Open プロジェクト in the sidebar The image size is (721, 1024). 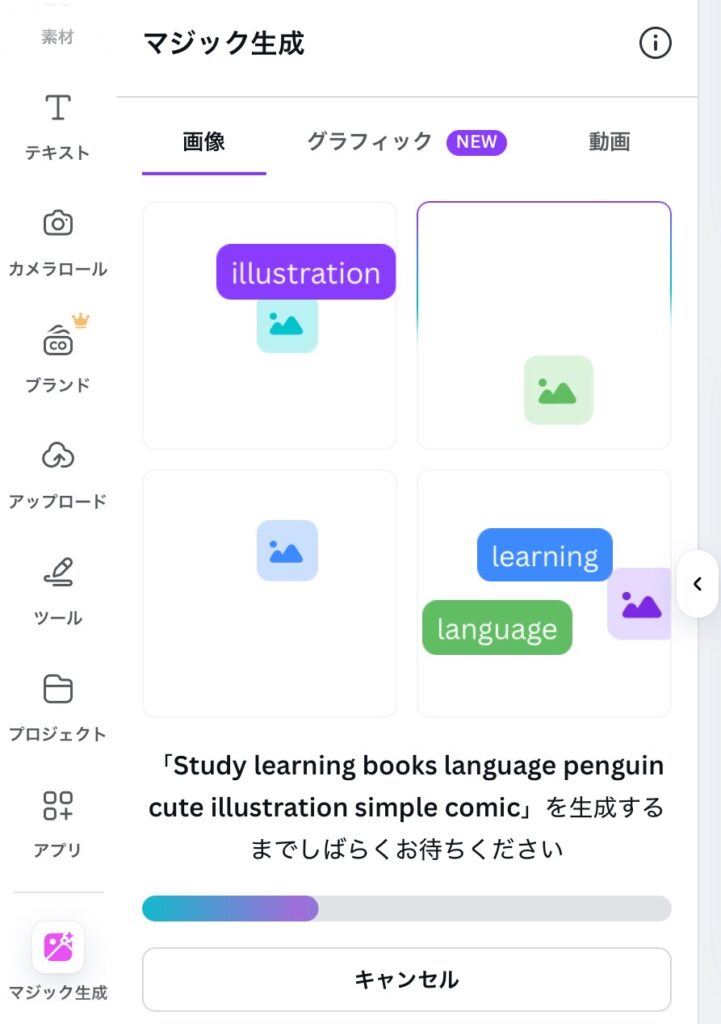coord(57,706)
